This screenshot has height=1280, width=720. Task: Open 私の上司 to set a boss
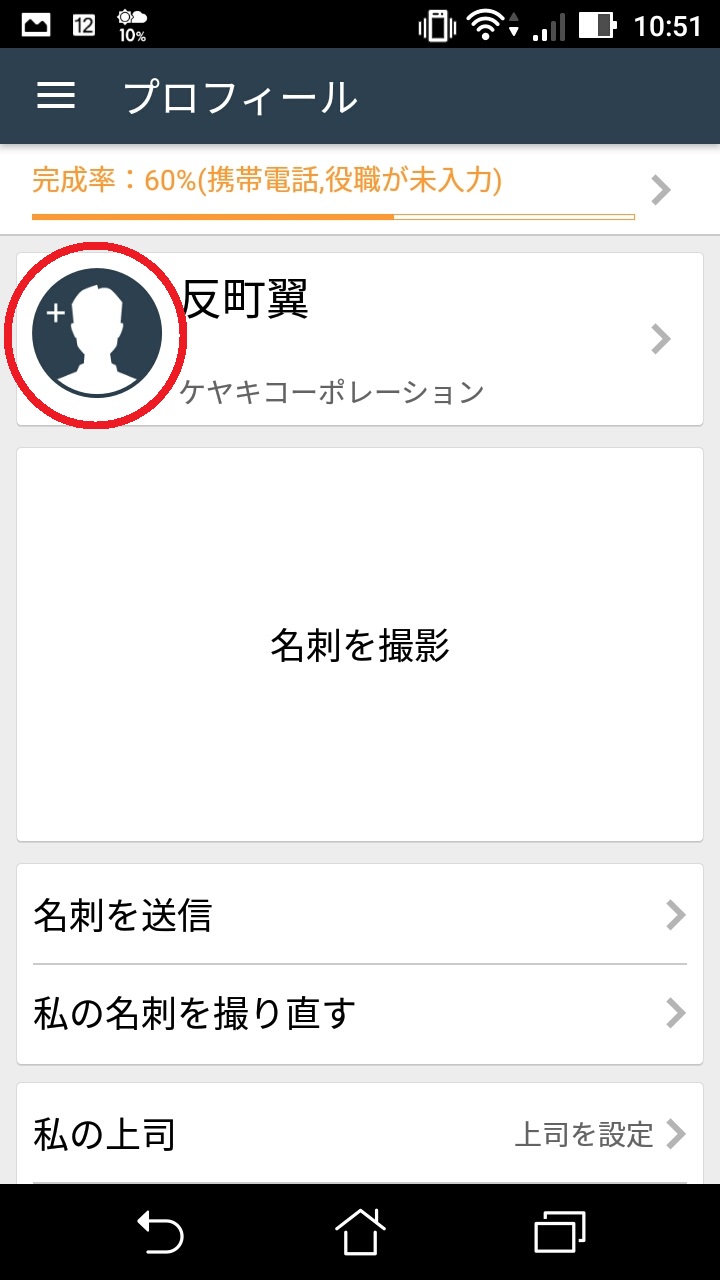pos(360,1134)
